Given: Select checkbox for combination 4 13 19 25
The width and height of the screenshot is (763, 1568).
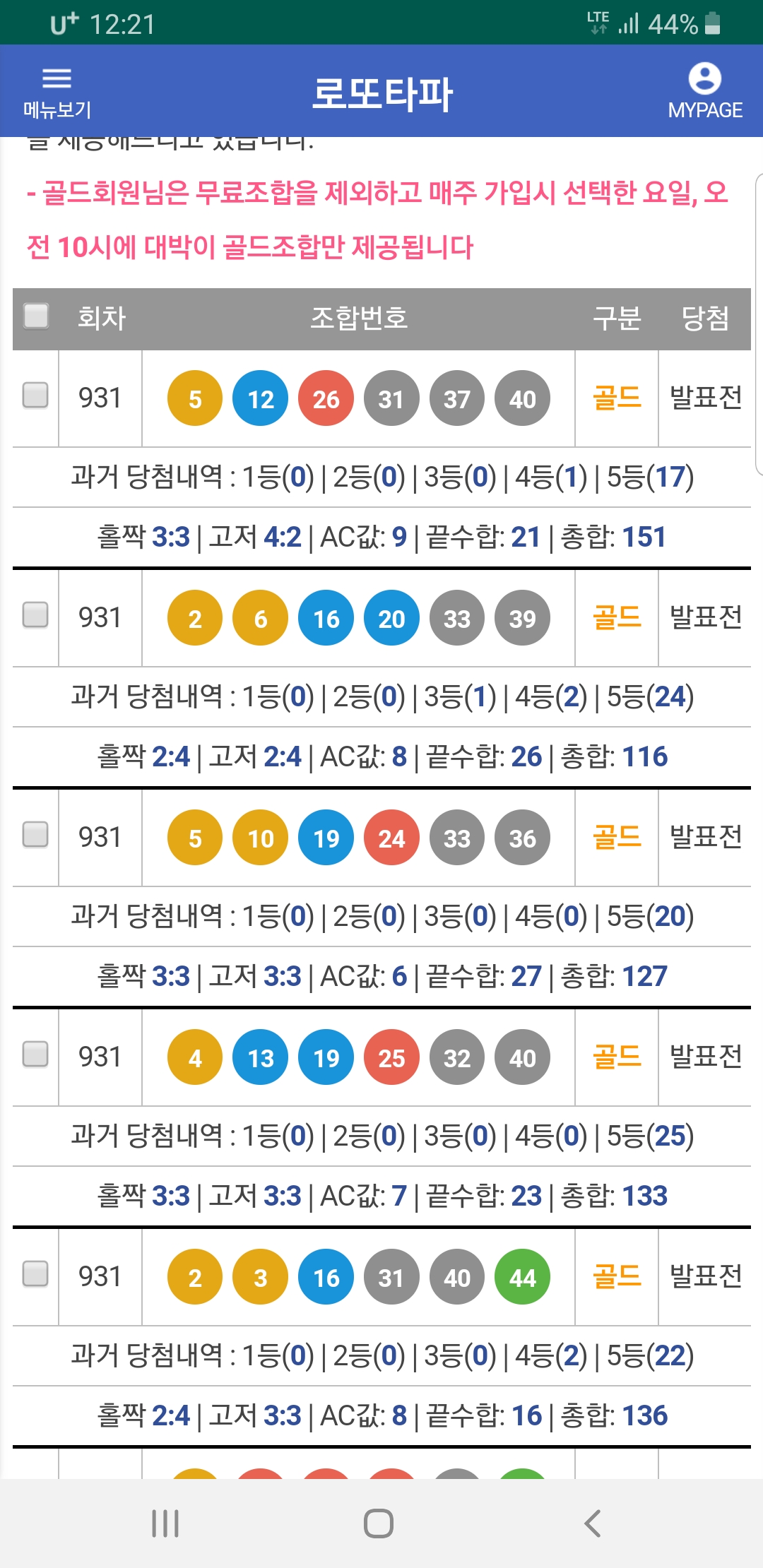Looking at the screenshot, I should pos(35,1054).
